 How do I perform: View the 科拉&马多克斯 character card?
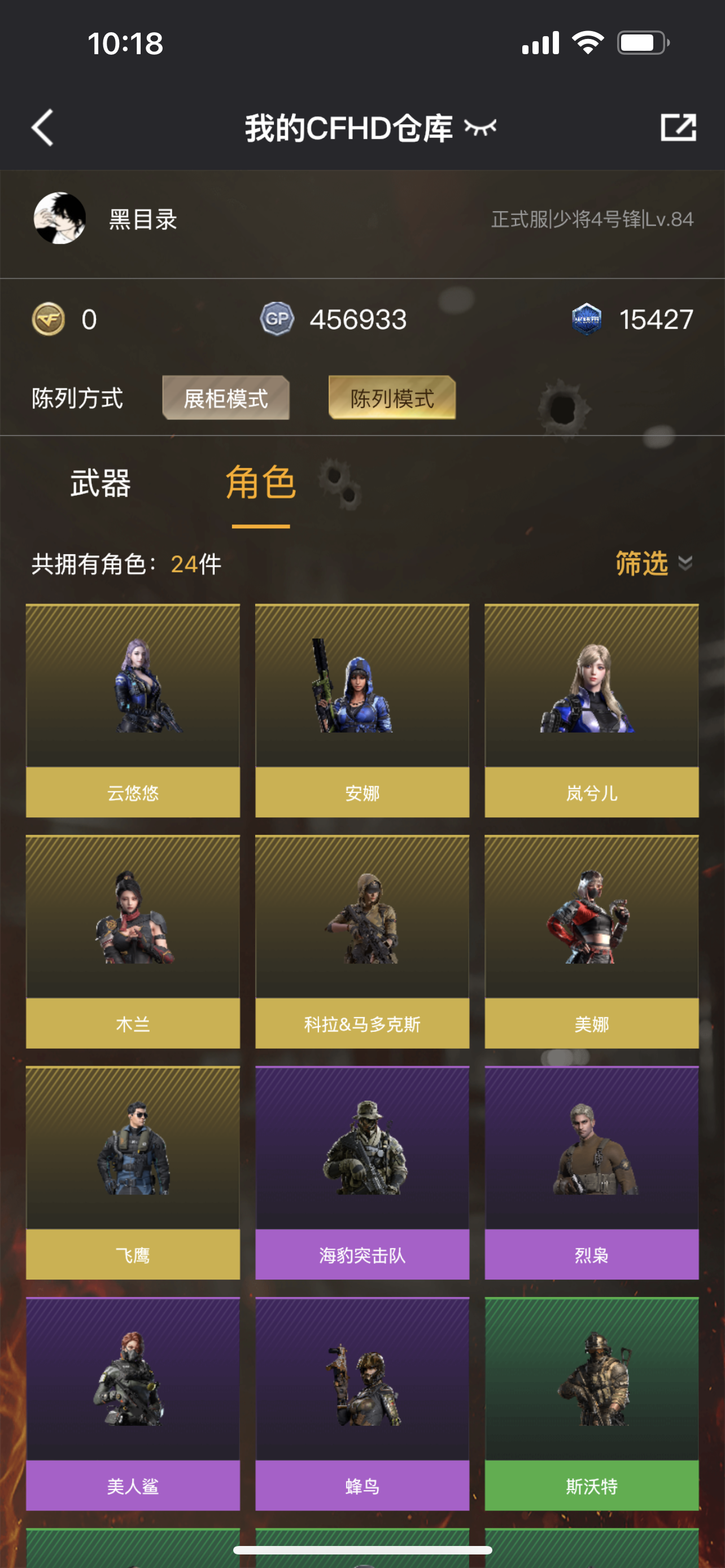(x=362, y=941)
